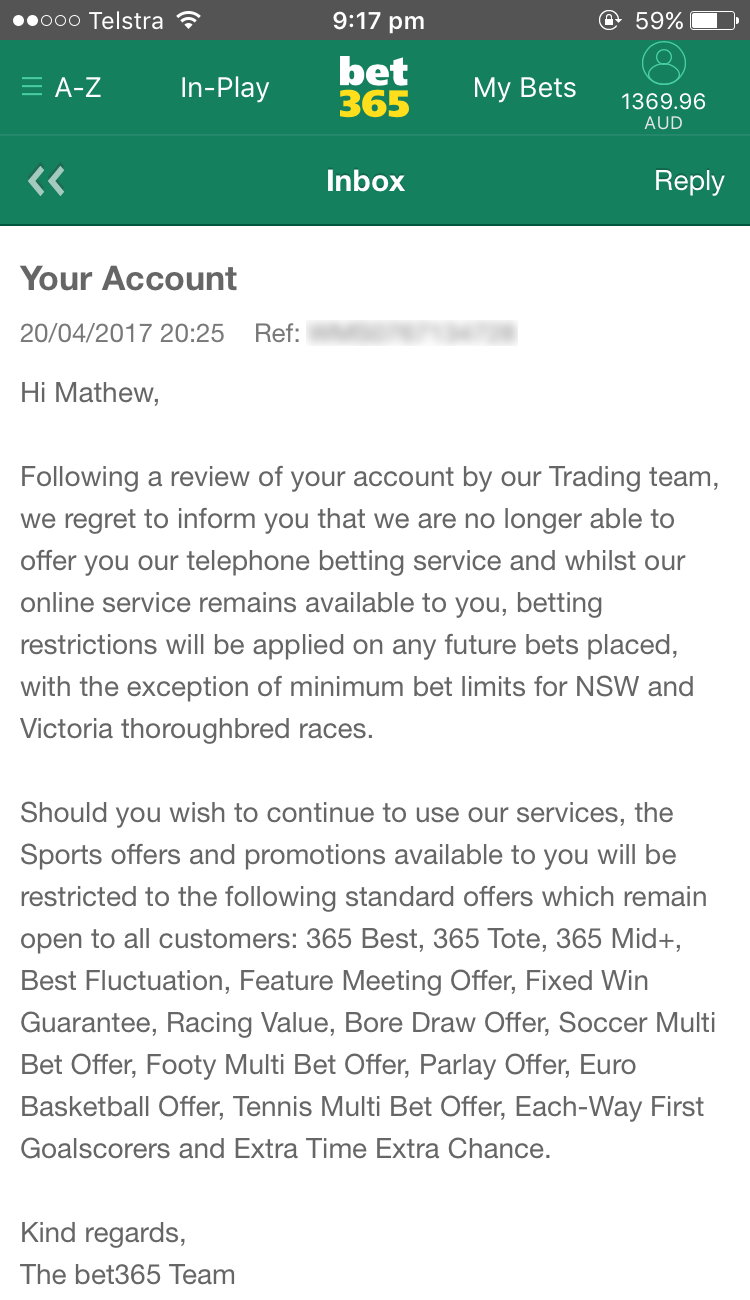Viewport: 750px width, 1300px height.
Task: Select the message date 20/04/2017 20:25
Action: point(122,334)
